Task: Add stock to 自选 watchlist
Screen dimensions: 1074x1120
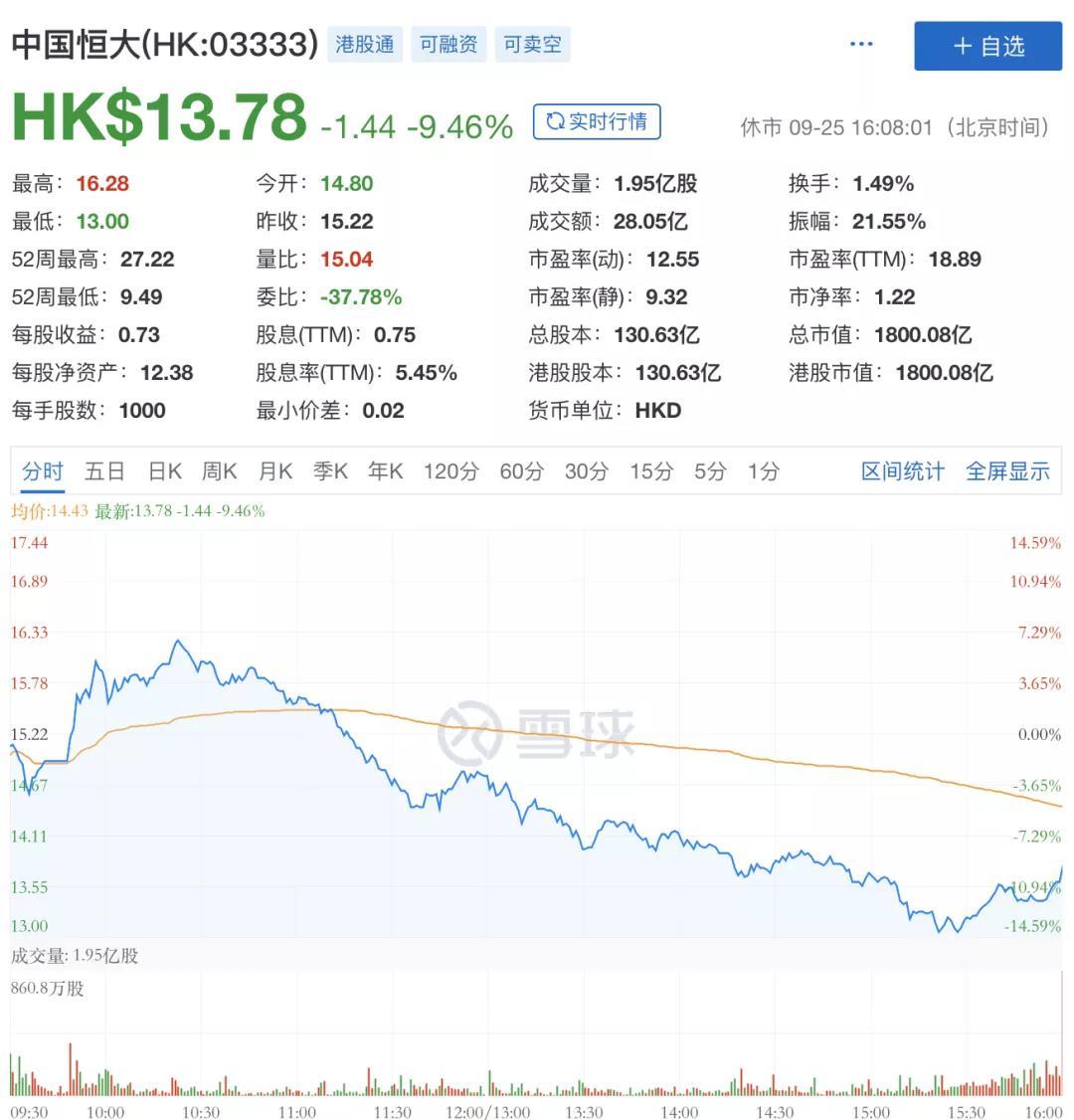Action: (x=987, y=46)
